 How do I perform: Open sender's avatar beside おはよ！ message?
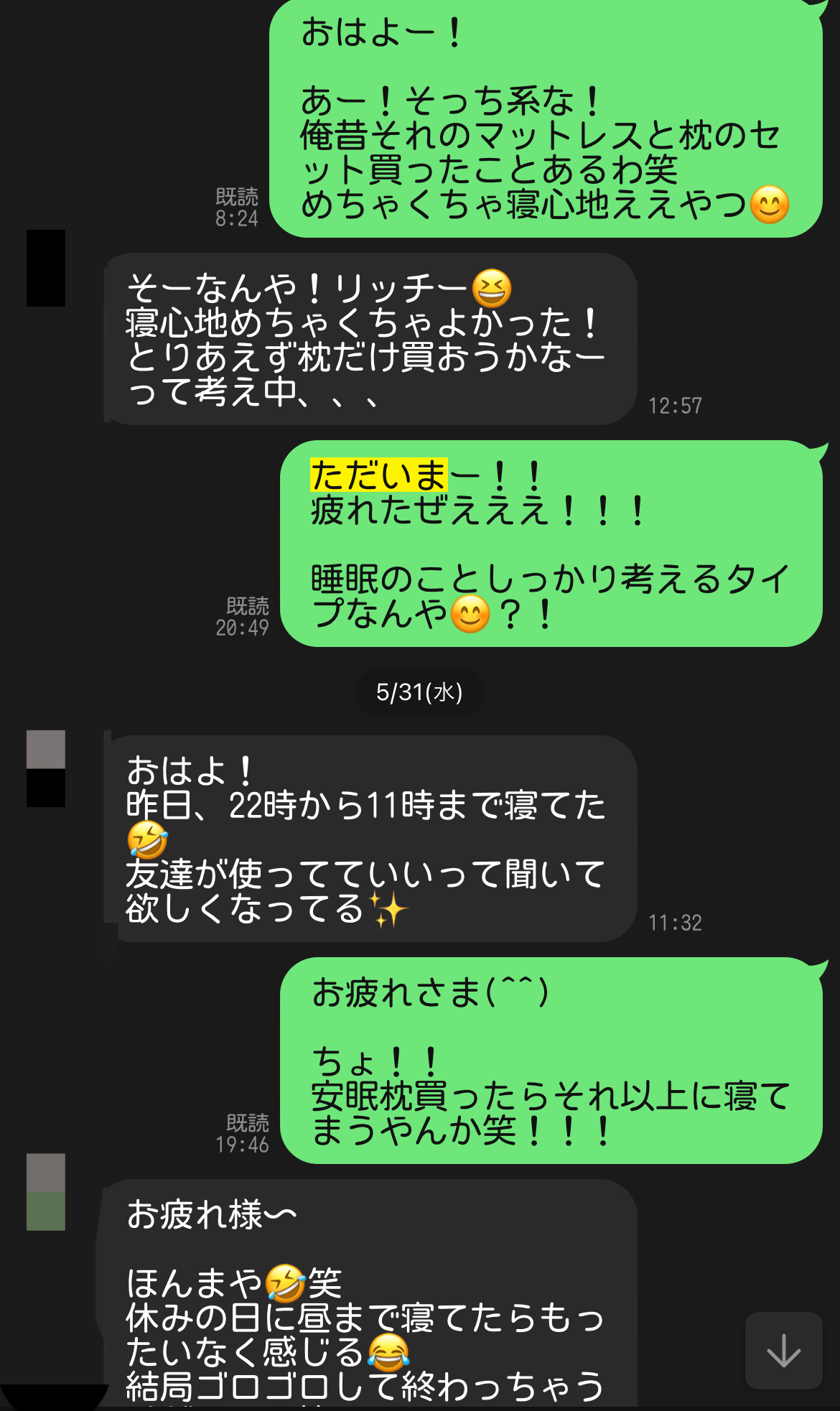pyautogui.click(x=46, y=768)
